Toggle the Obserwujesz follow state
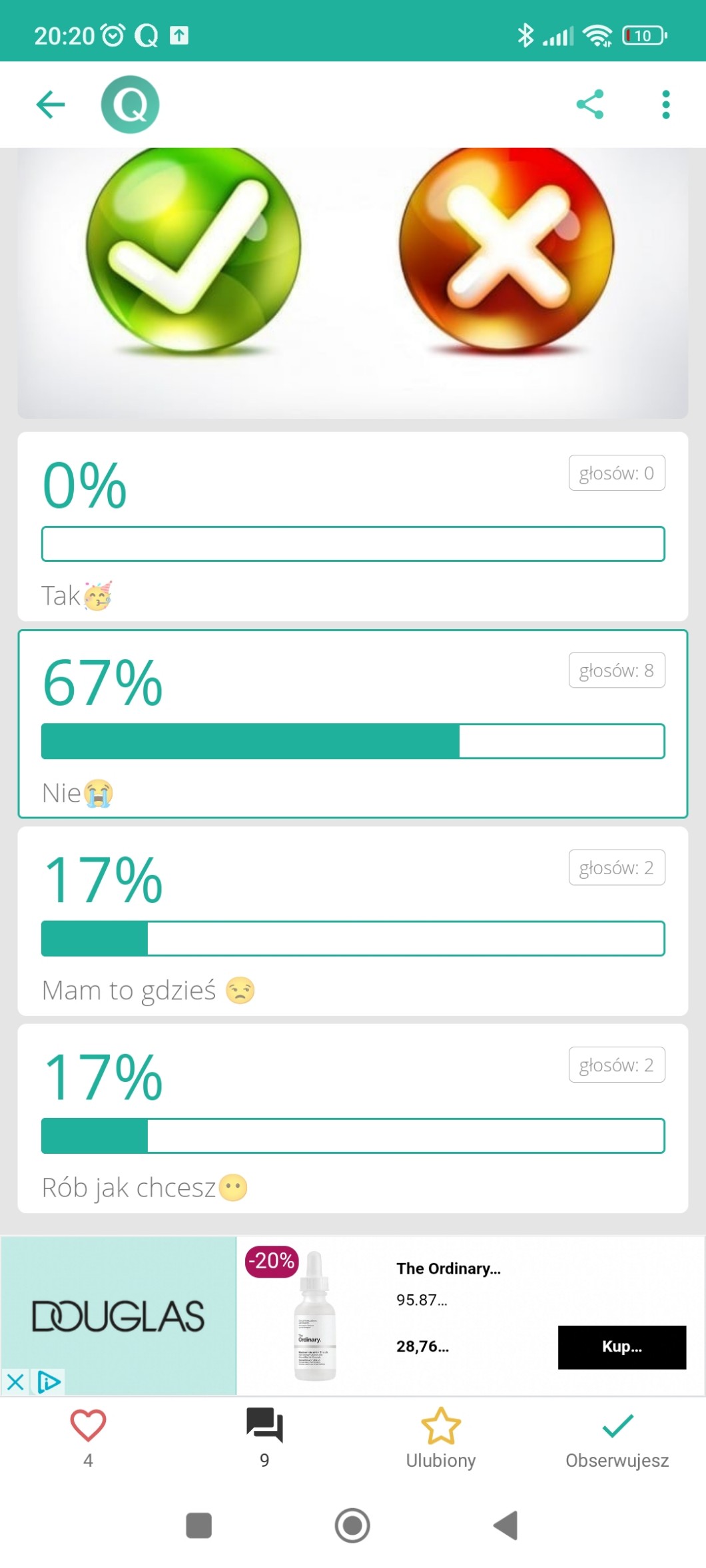 617,1437
